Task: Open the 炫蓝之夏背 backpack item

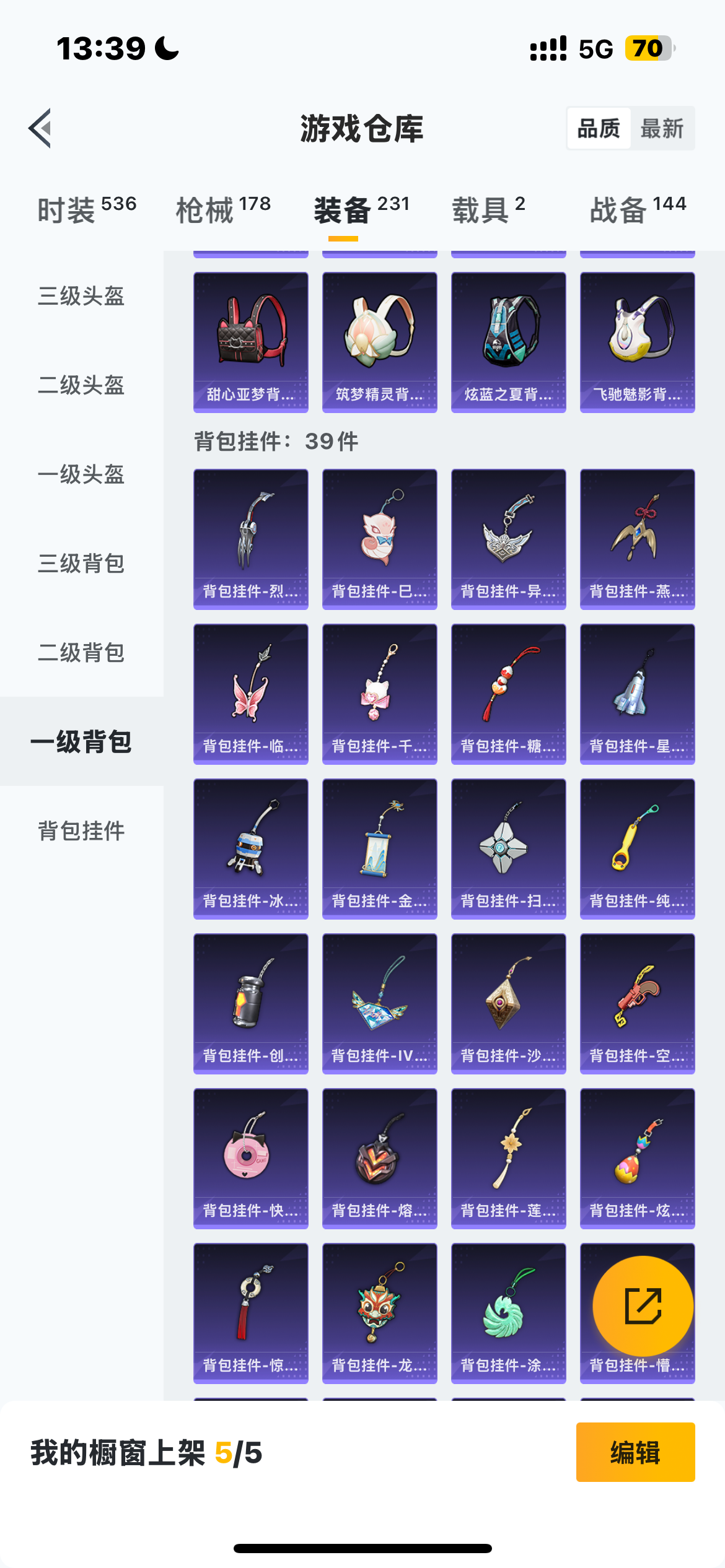Action: [509, 342]
